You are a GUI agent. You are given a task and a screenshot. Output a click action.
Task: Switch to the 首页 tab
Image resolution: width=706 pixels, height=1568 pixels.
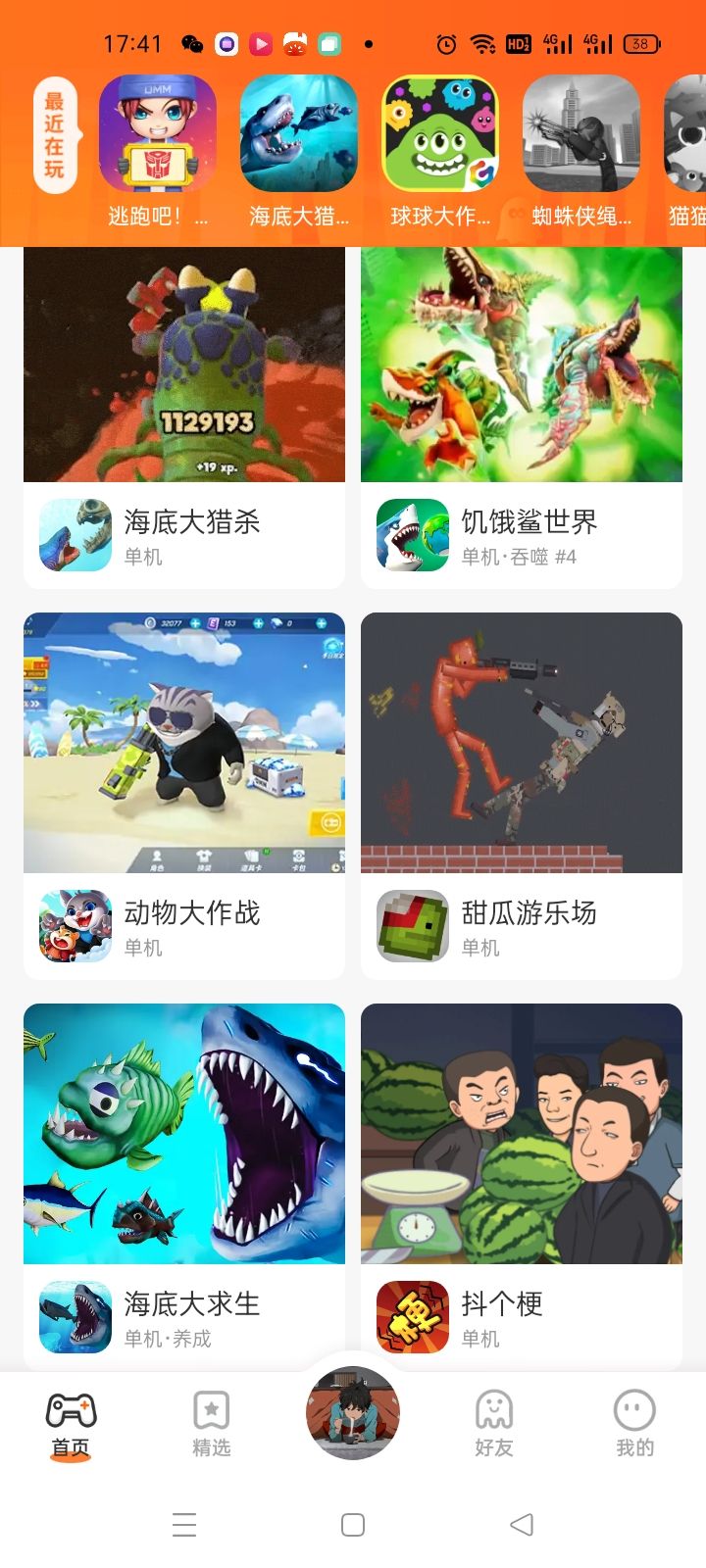[x=71, y=1424]
